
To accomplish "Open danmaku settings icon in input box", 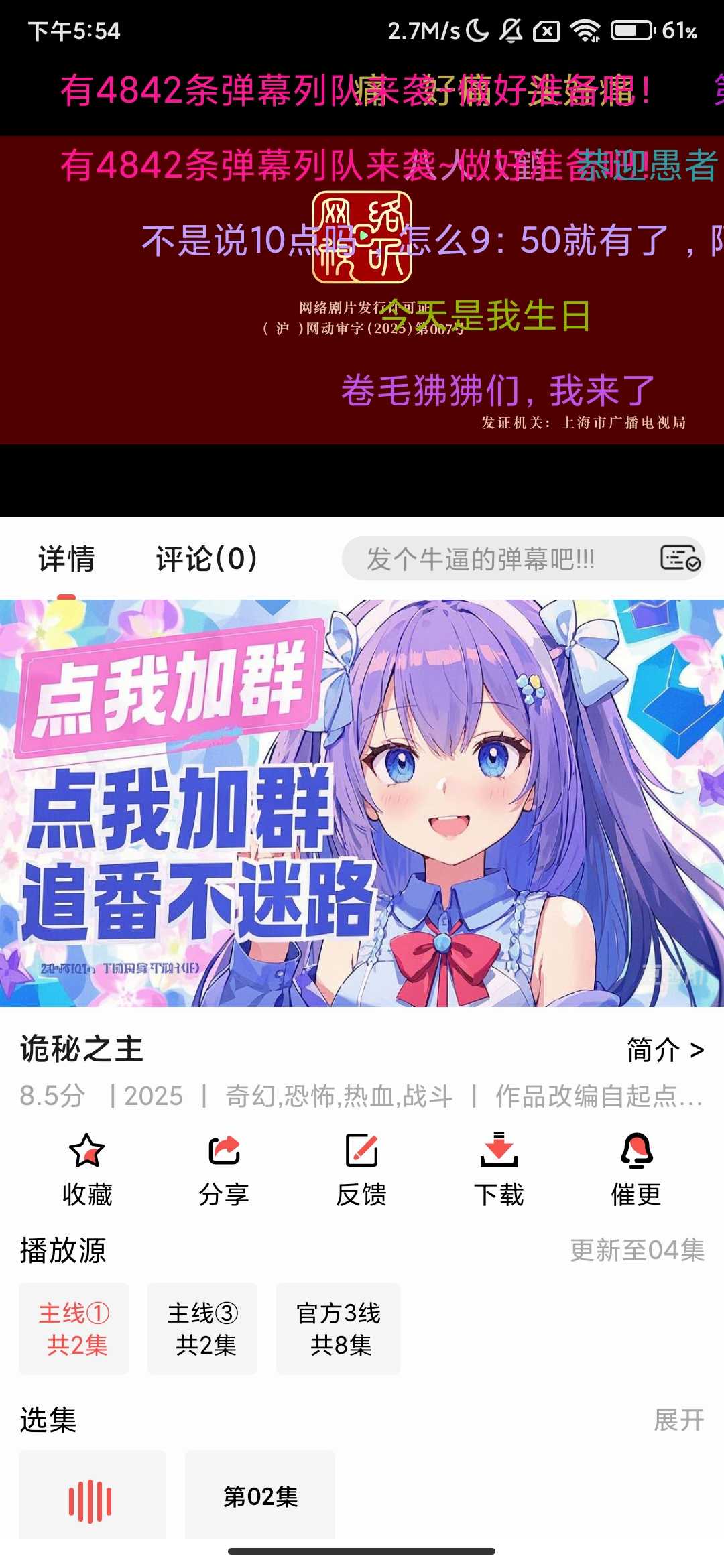I will click(680, 558).
